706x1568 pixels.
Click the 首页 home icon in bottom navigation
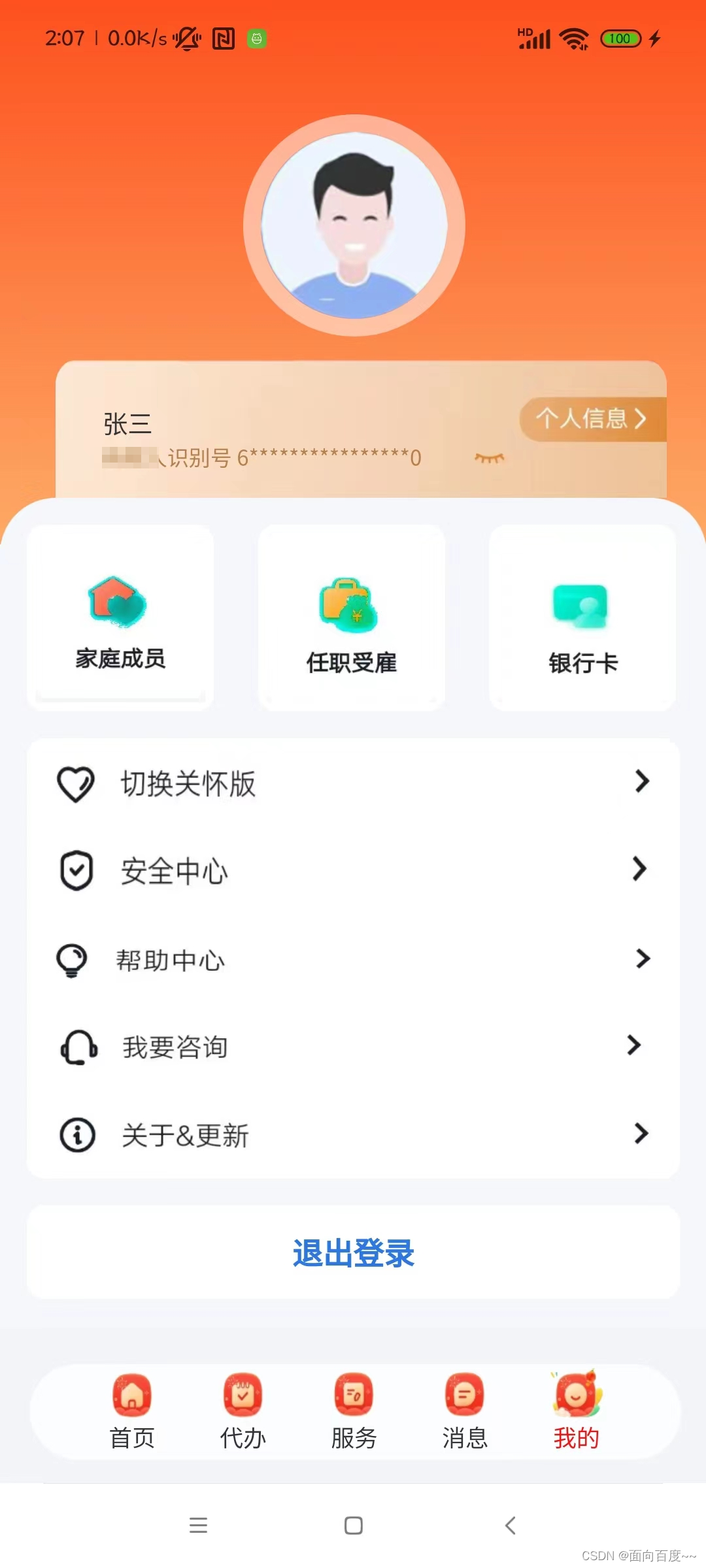click(x=132, y=1396)
